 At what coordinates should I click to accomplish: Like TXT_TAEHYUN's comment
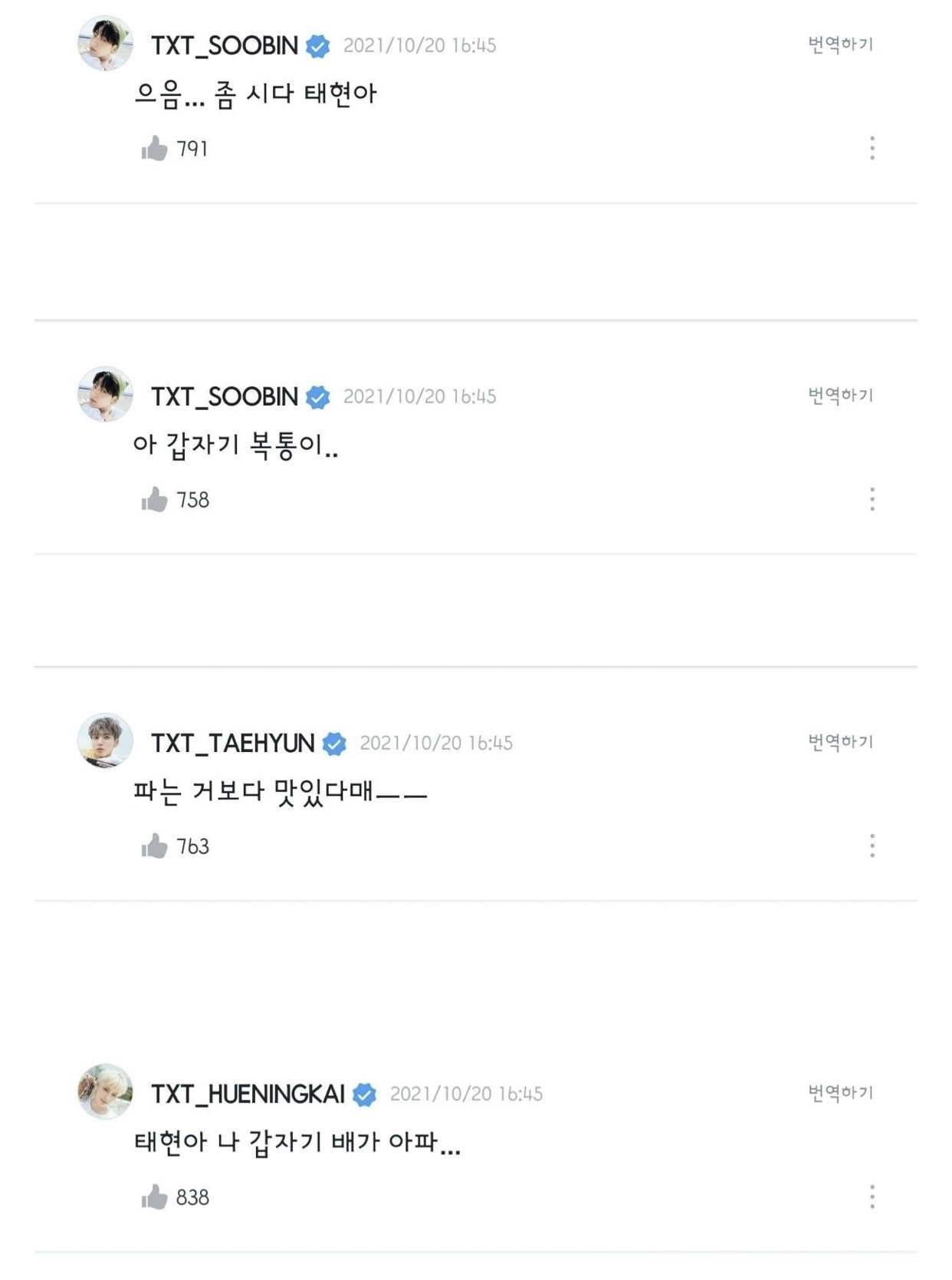tap(155, 846)
